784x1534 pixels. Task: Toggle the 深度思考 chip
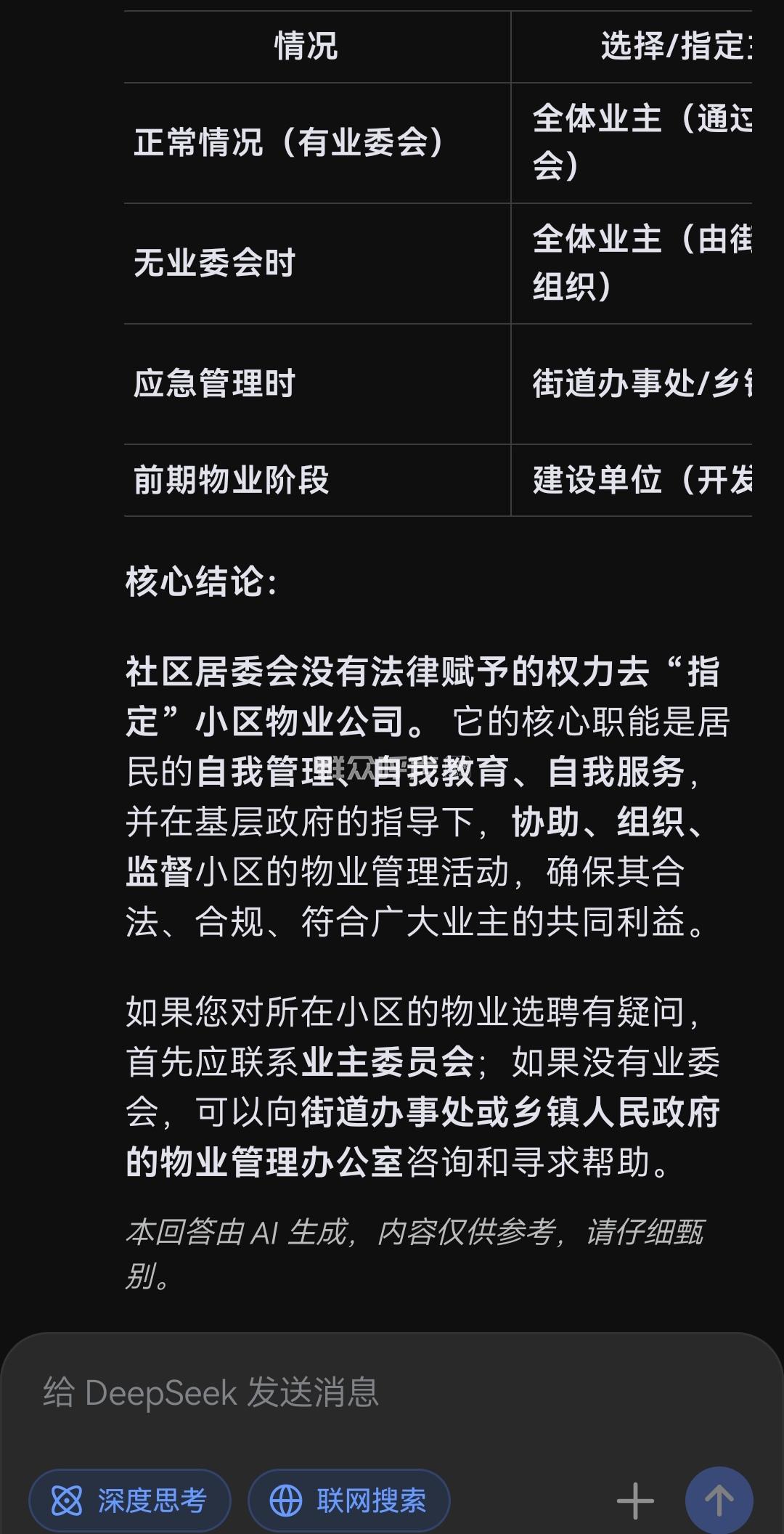point(130,1500)
